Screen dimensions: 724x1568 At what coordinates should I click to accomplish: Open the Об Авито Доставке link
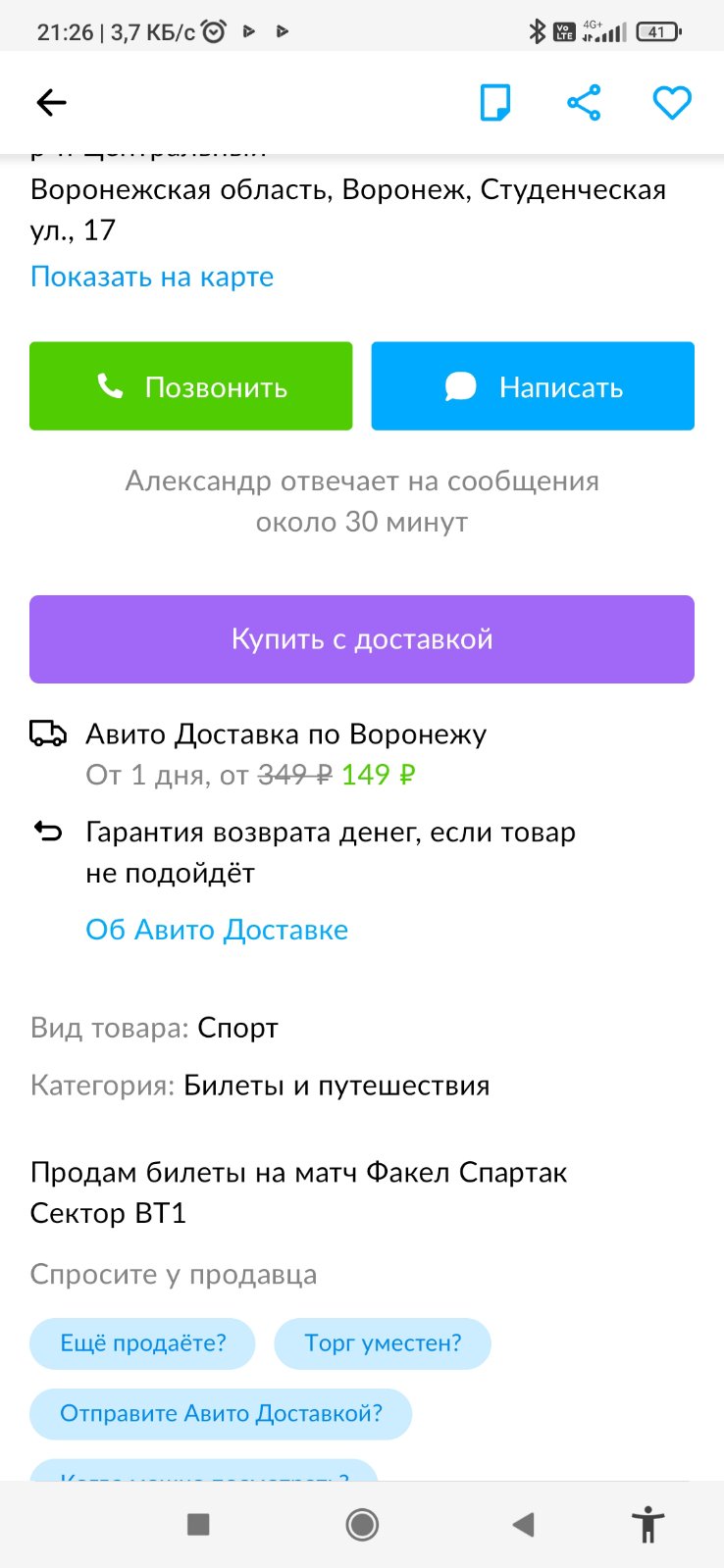click(217, 930)
